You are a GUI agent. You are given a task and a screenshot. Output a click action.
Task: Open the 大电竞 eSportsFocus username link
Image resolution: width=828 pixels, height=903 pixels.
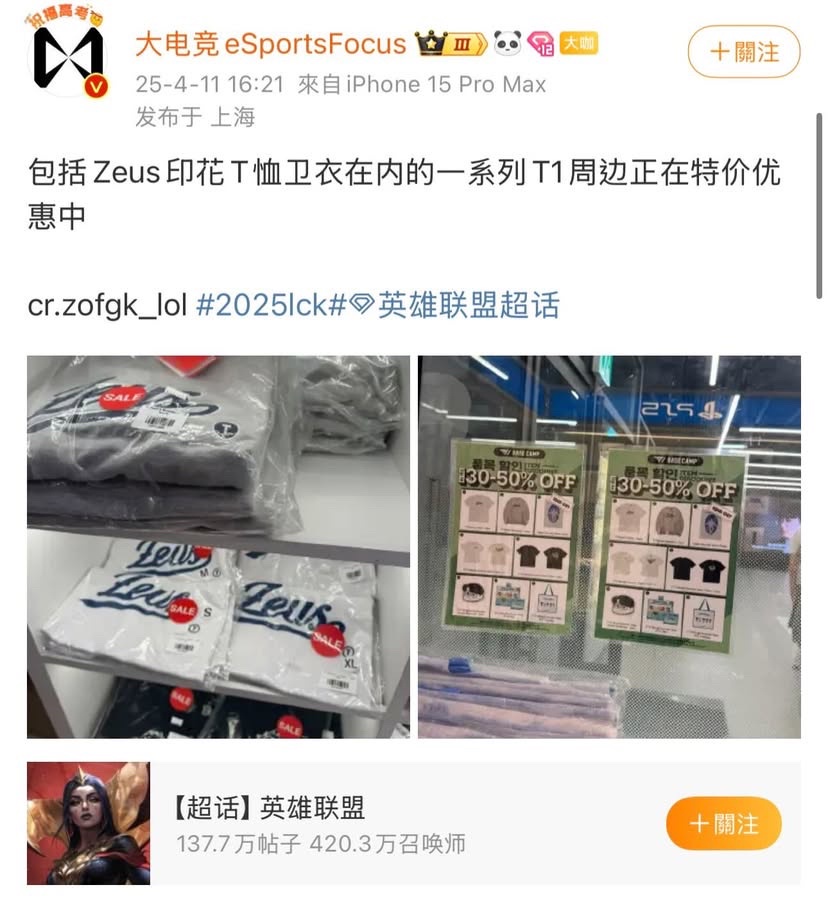pyautogui.click(x=271, y=44)
